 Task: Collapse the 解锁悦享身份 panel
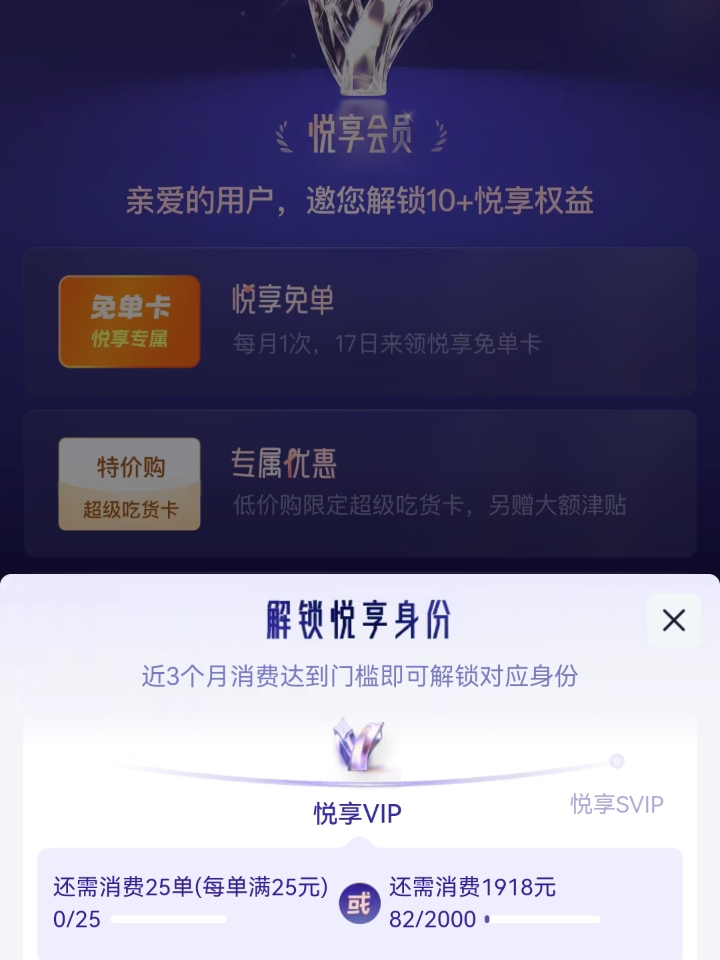[673, 620]
